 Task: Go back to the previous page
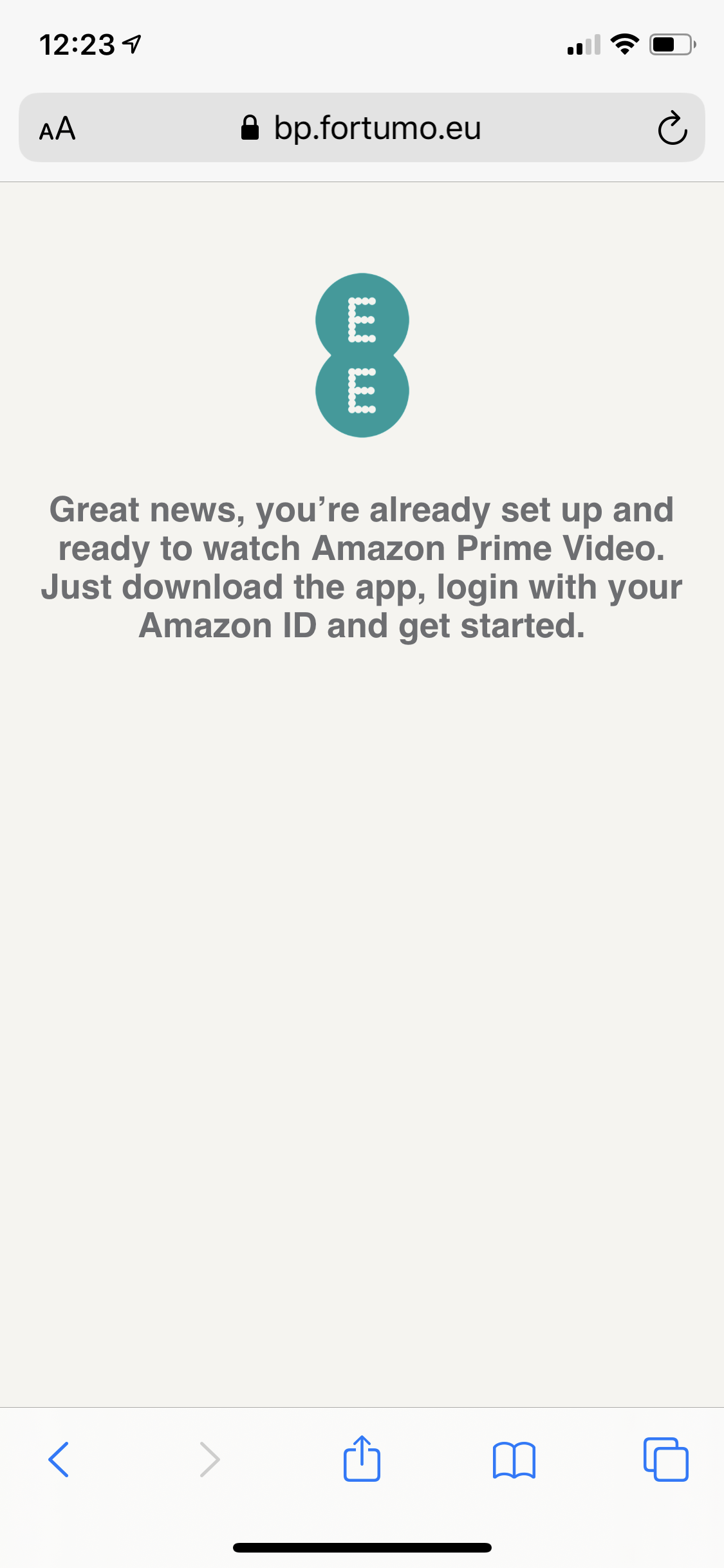(59, 1459)
